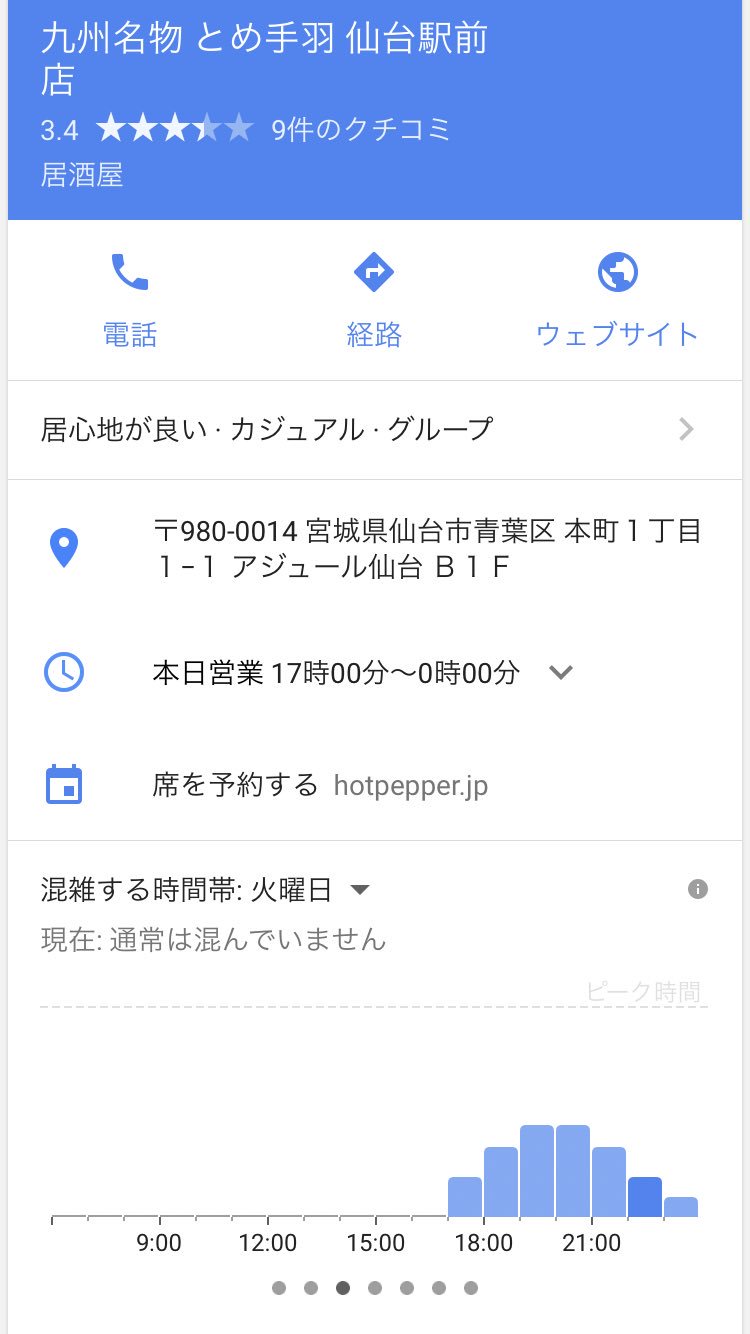Open the 9件のクチコミ reviews
The width and height of the screenshot is (750, 1334).
361,130
